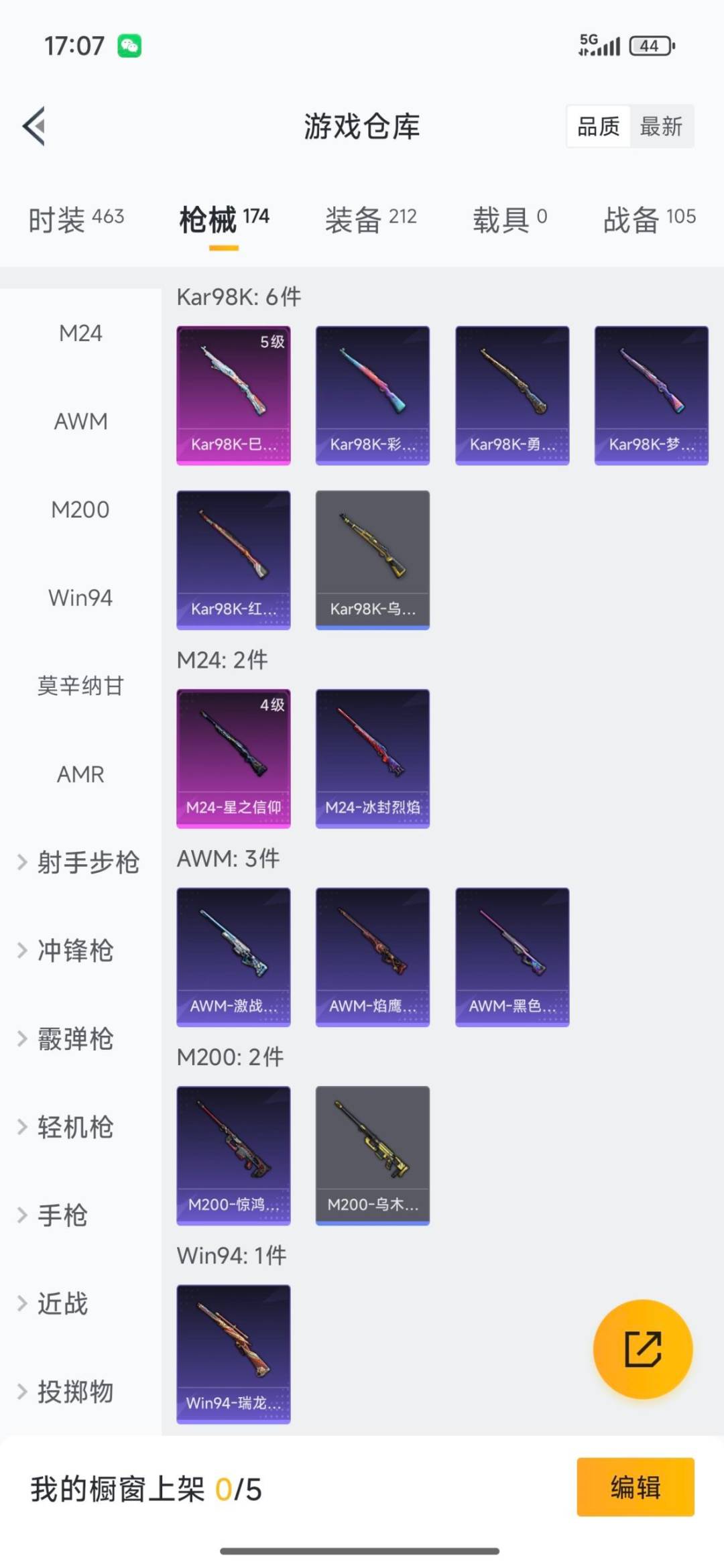View the AWM-黑色 skin details
The image size is (724, 1568).
(512, 957)
